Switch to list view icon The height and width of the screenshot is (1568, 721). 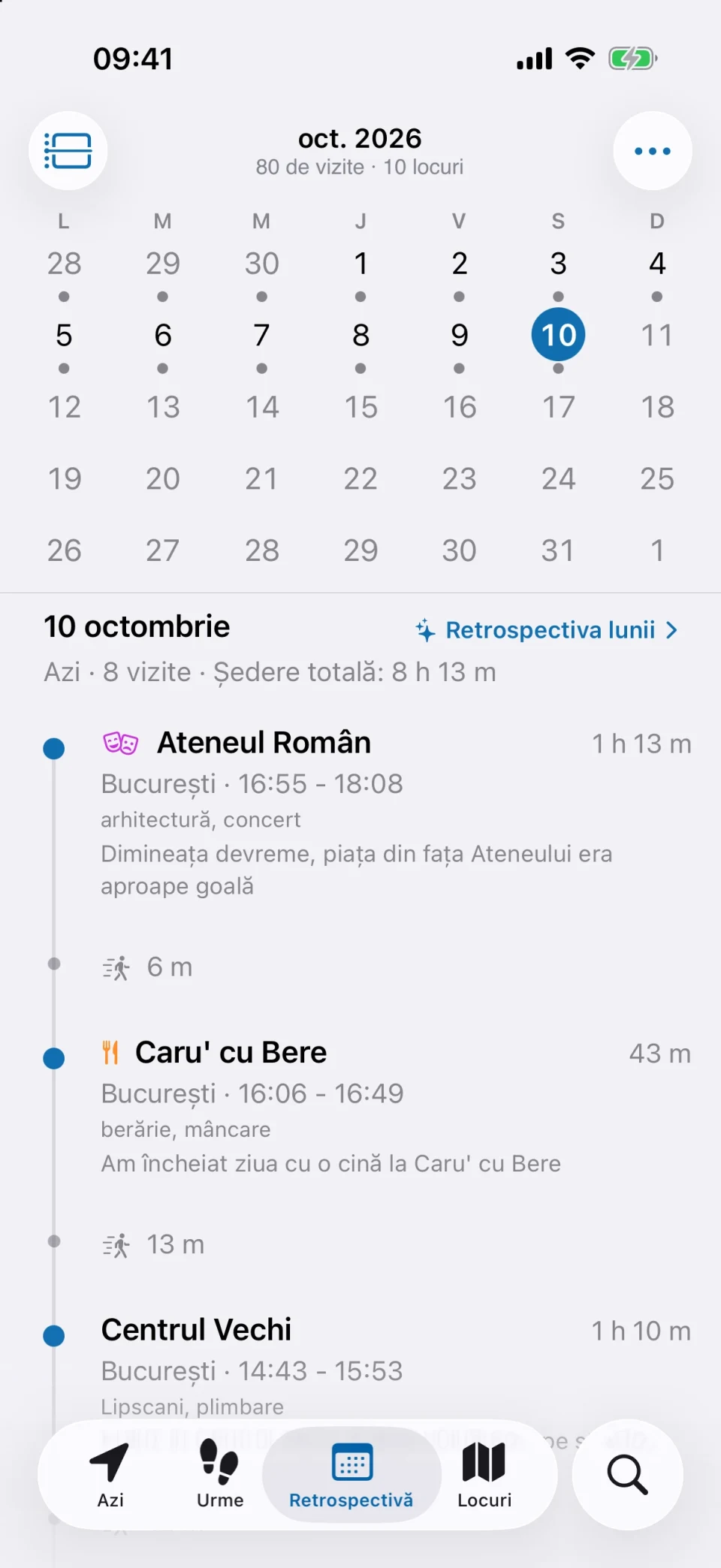[68, 151]
